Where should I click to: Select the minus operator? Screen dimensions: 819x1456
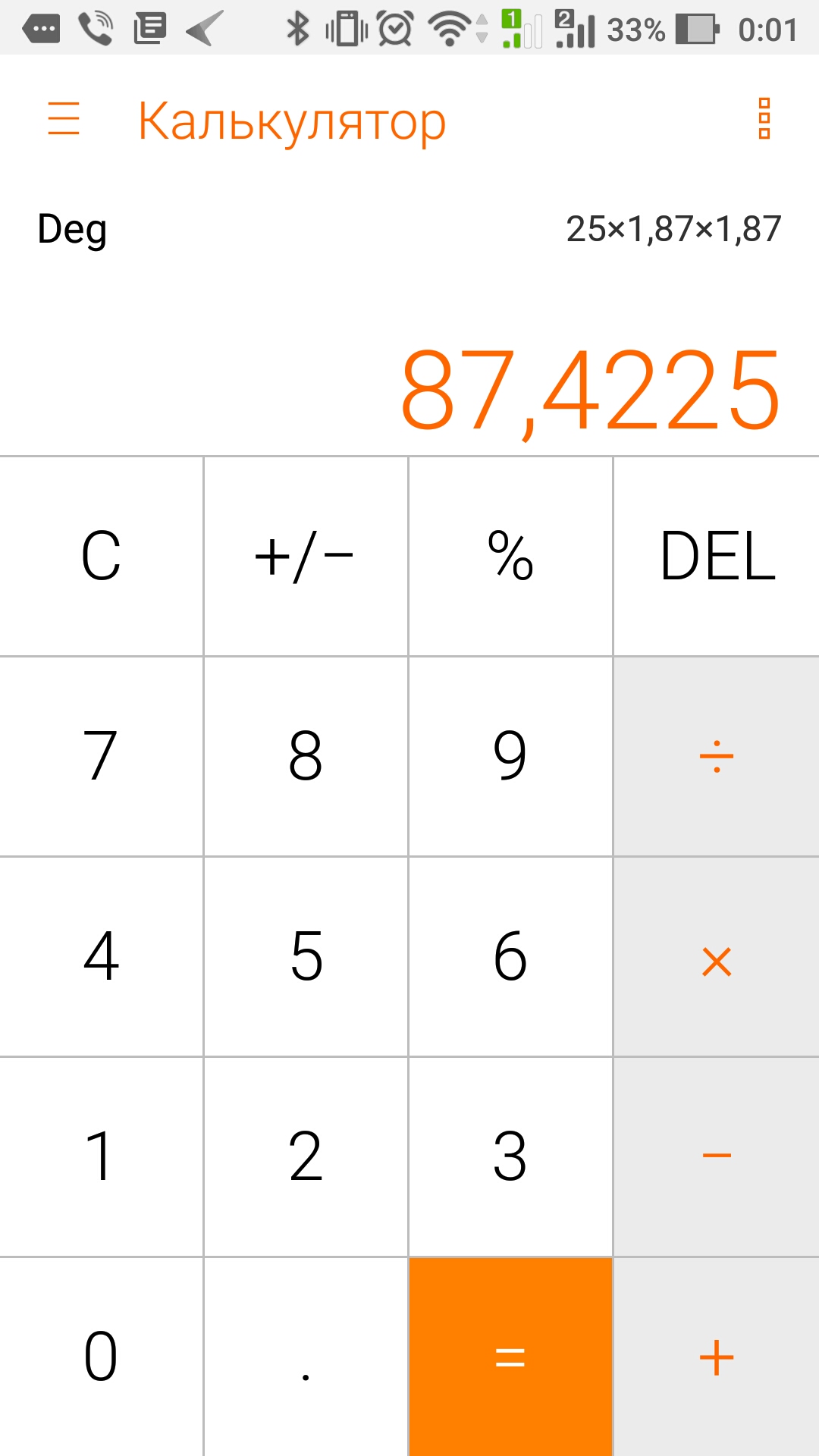coord(717,1156)
